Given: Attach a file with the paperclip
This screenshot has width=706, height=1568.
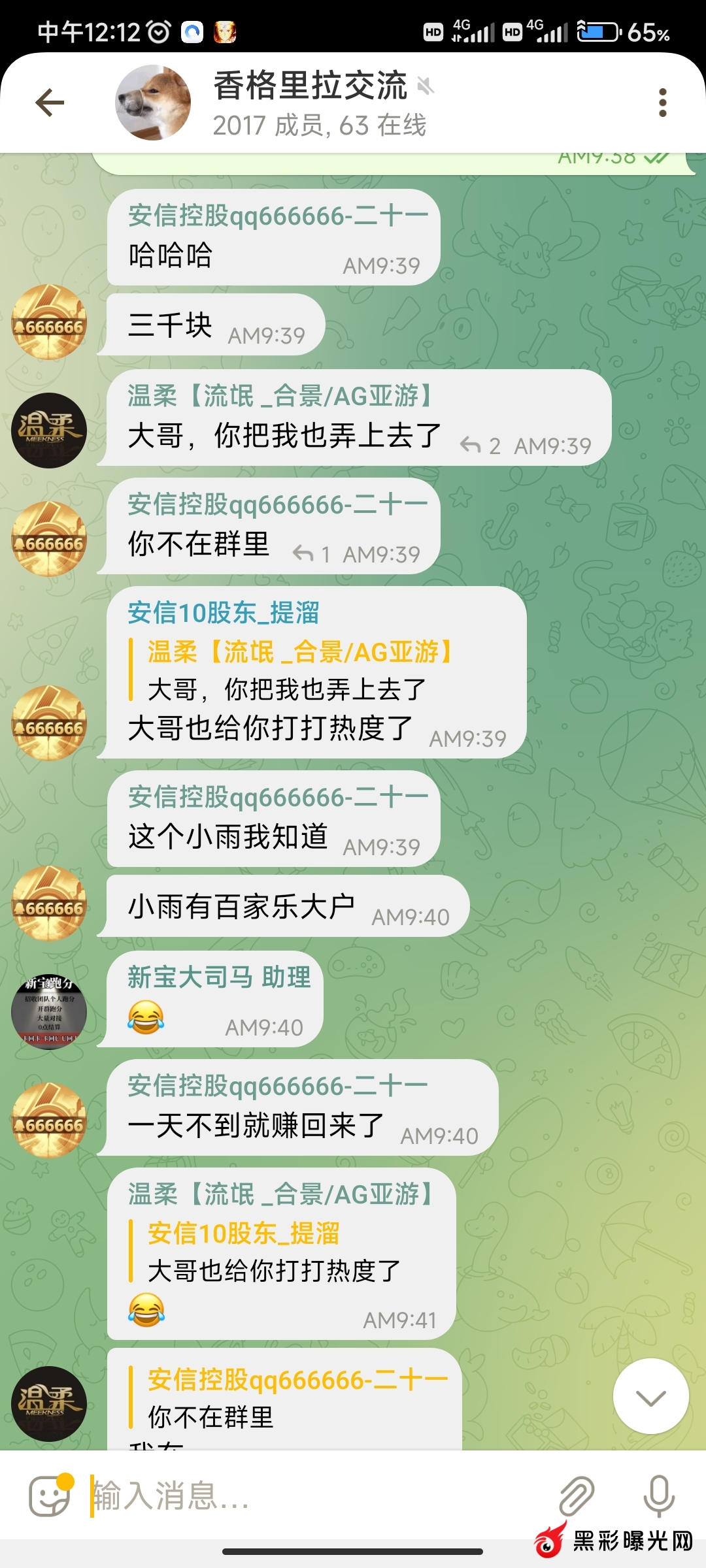Looking at the screenshot, I should [x=577, y=1496].
